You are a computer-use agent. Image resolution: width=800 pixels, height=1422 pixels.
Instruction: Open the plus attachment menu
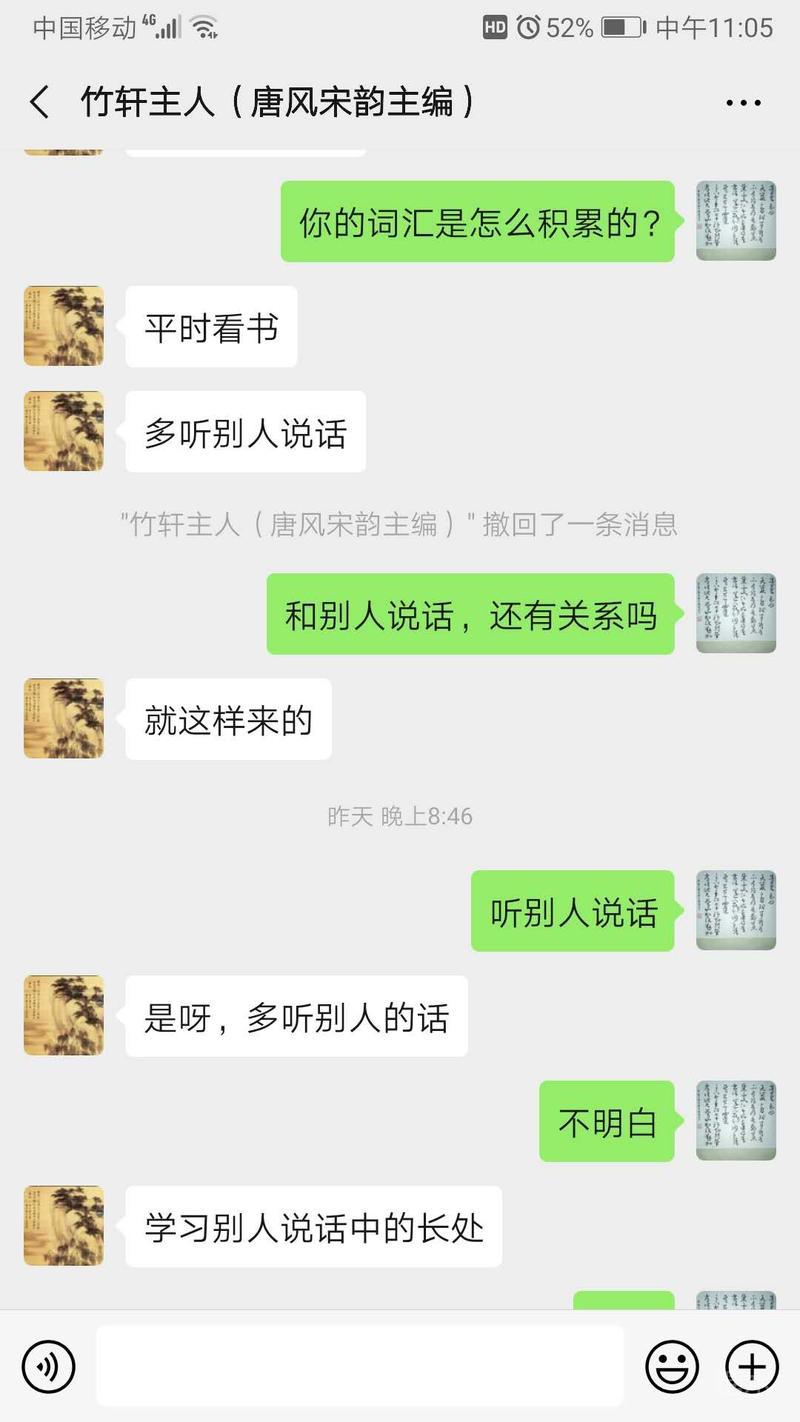751,1366
